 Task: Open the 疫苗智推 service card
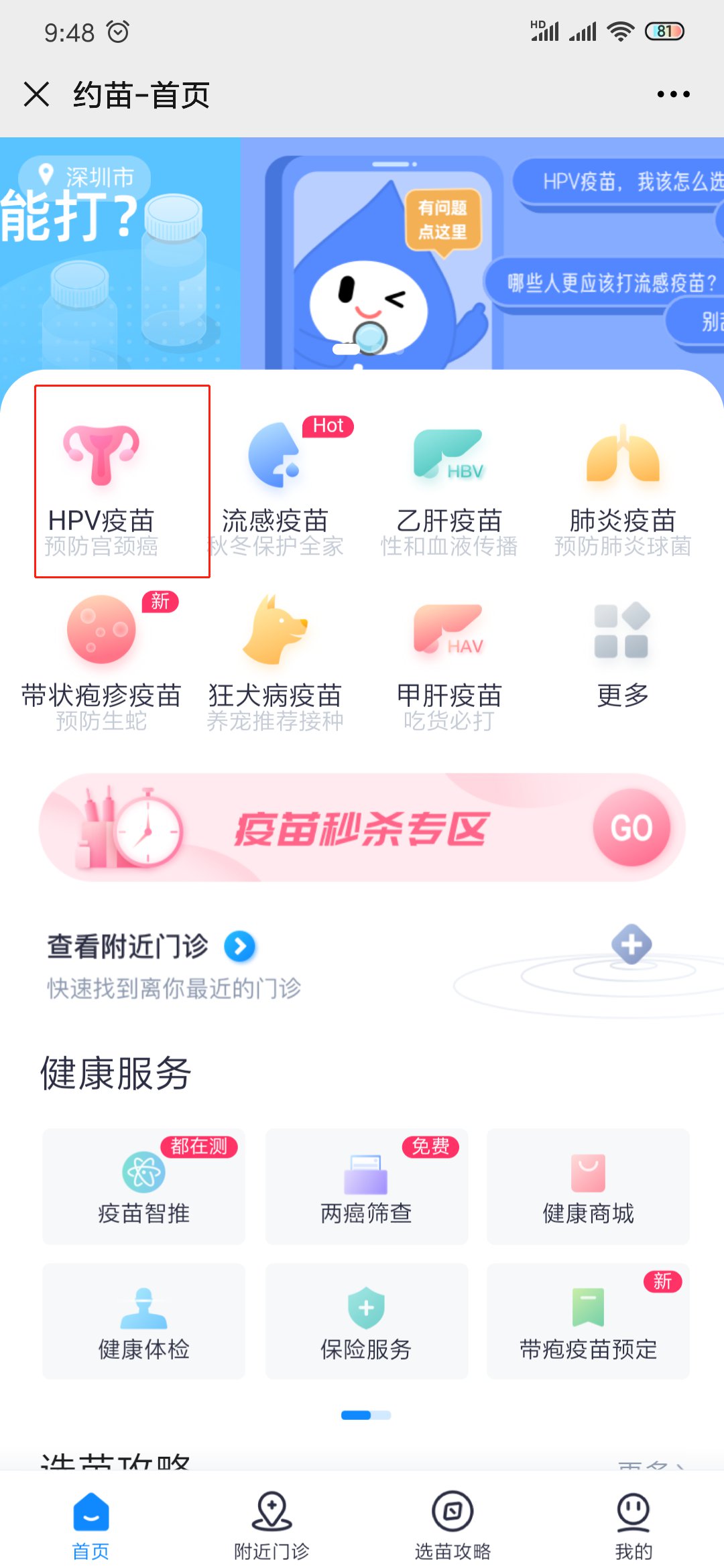tap(143, 1187)
